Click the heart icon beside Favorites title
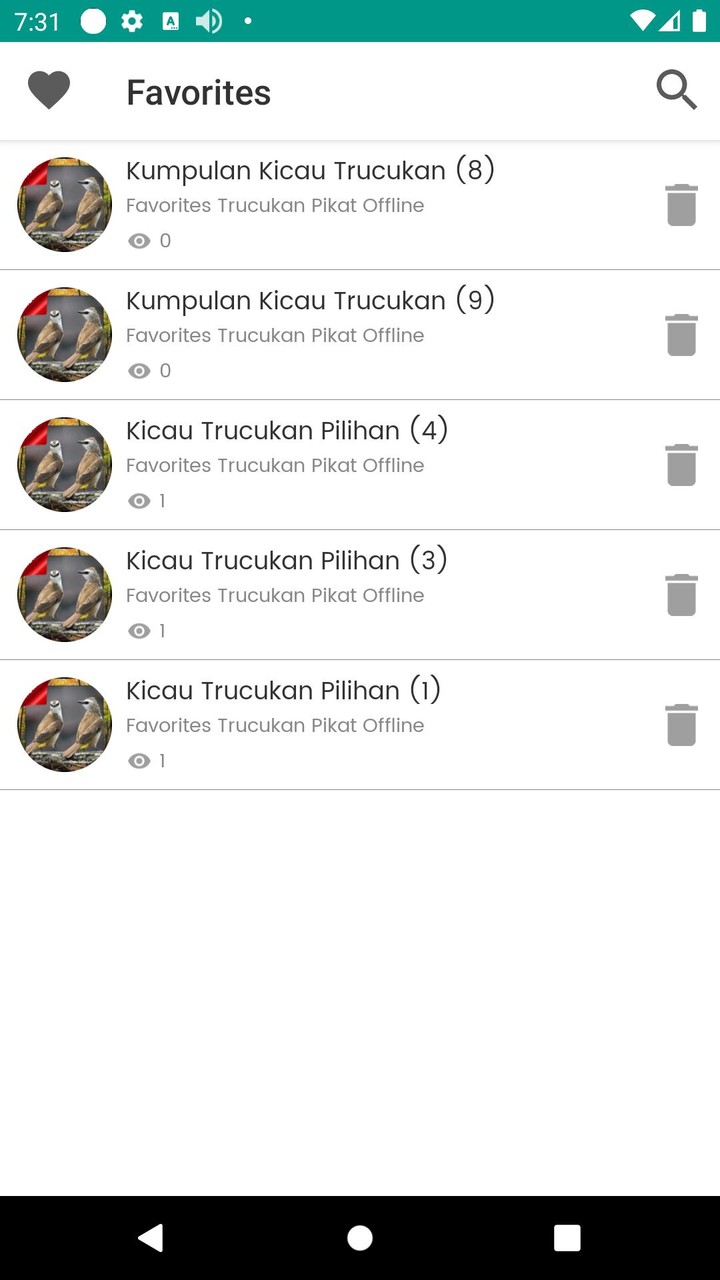The image size is (720, 1280). tap(49, 90)
